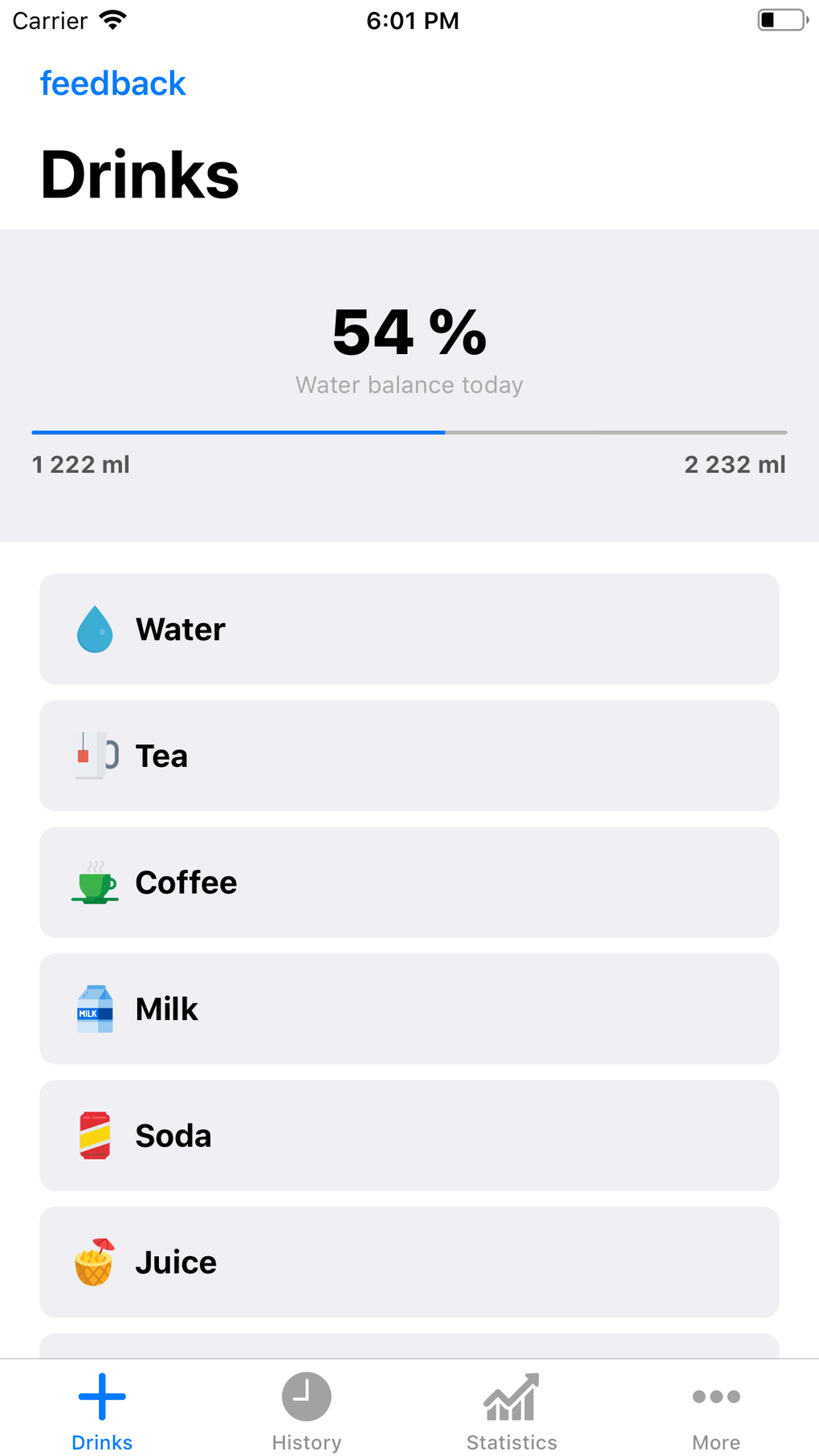
Task: Tap the blue plus icon for Drinks
Action: click(101, 1396)
